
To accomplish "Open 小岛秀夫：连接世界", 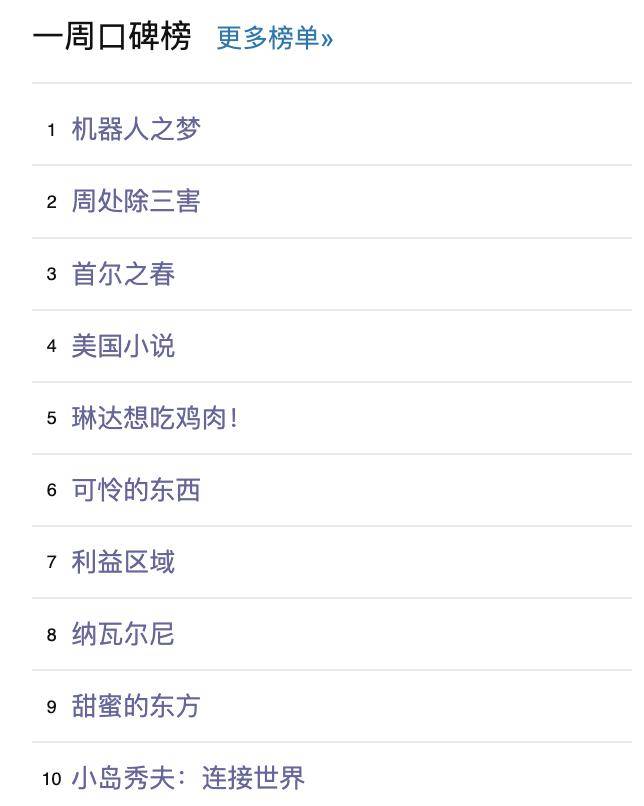I will (x=188, y=778).
